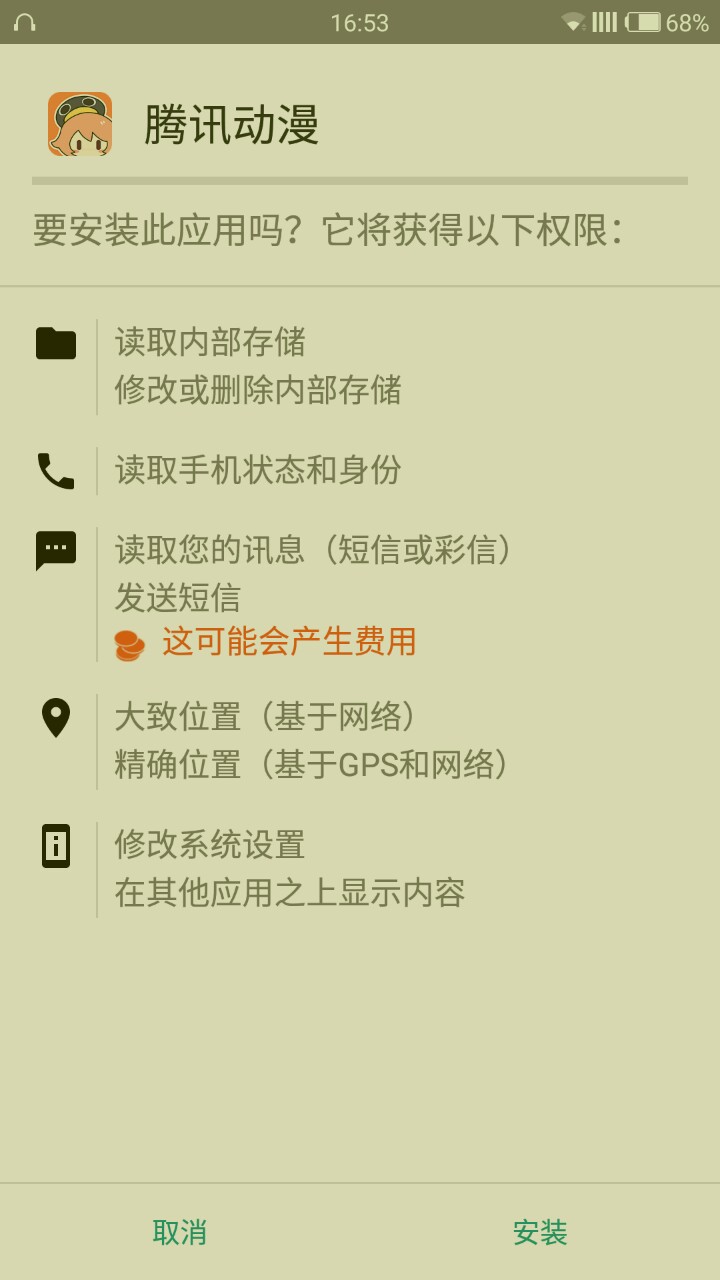Screen dimensions: 720x1280
Task: Tap 安装 to install 腾讯动漫
Action: pos(540,1232)
